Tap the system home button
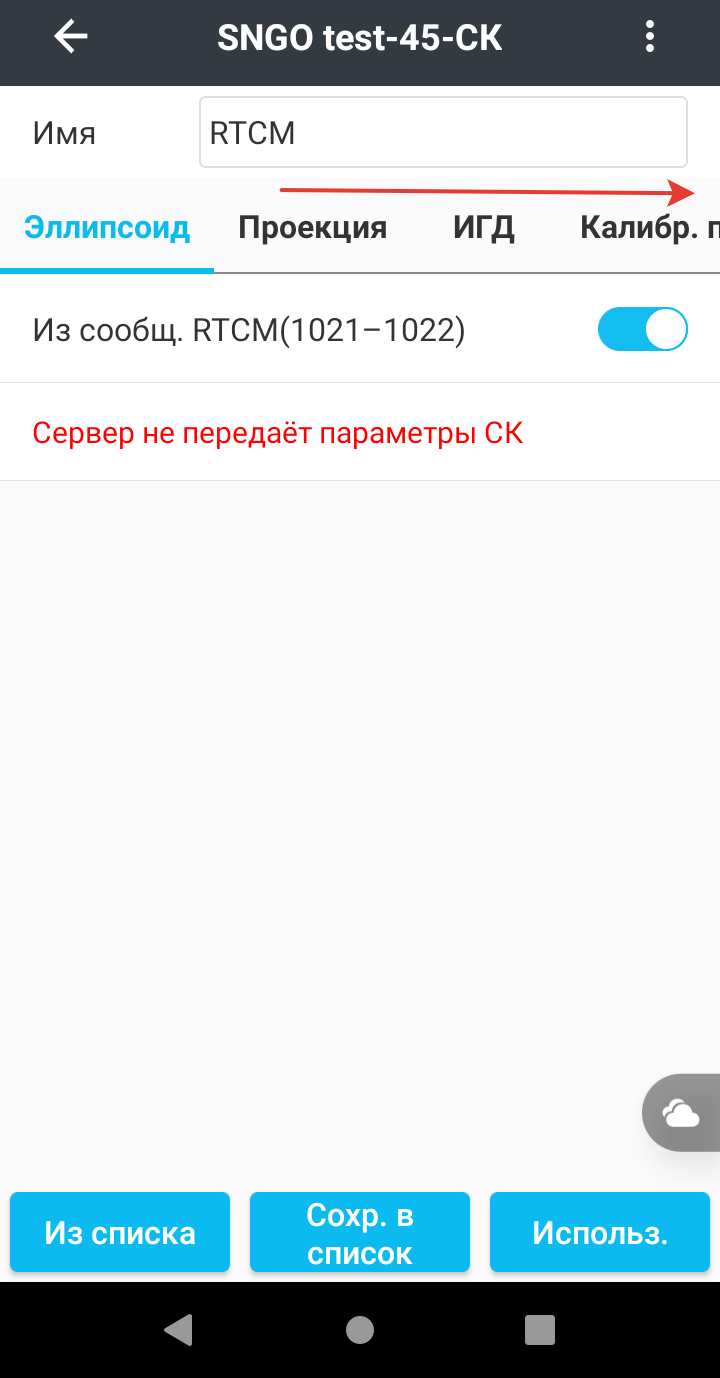 (360, 1329)
